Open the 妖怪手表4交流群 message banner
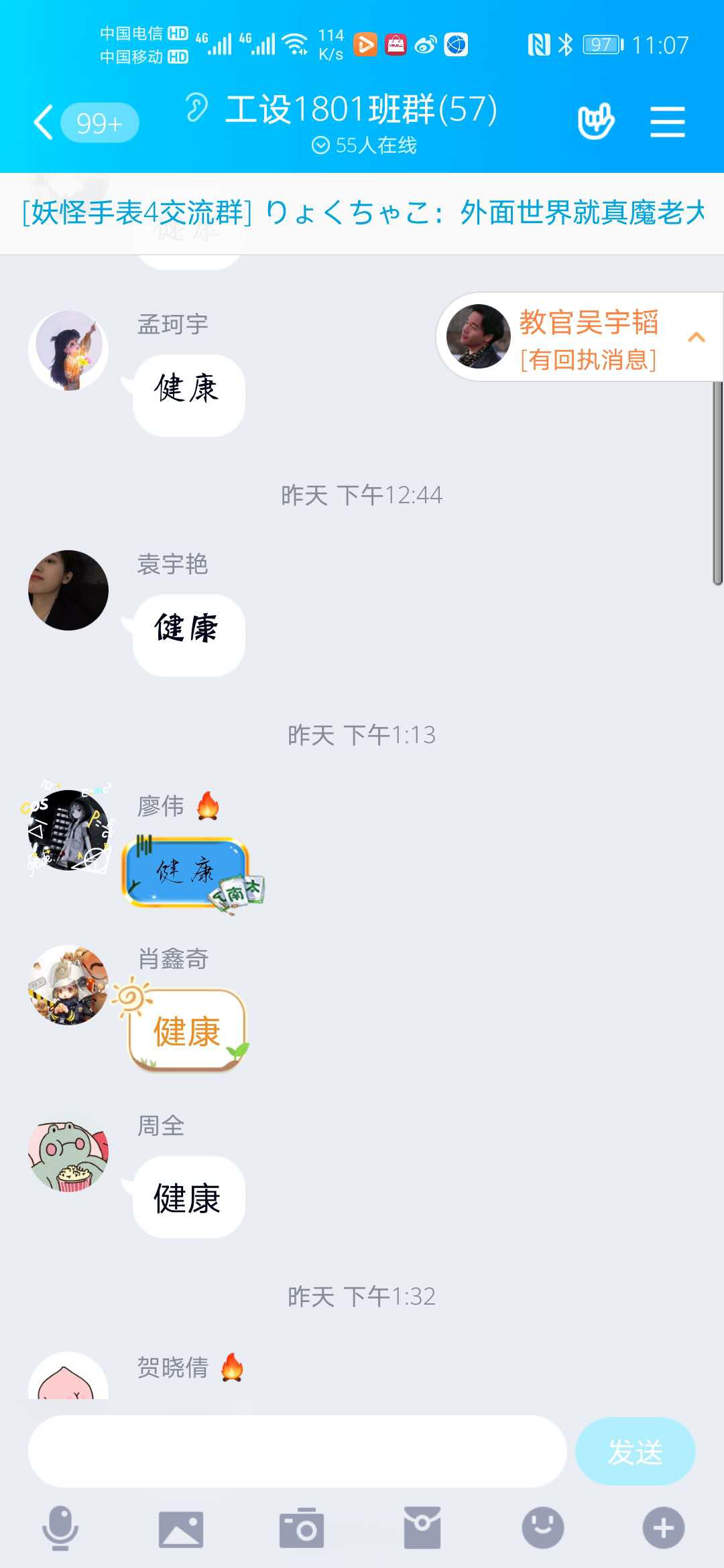 click(362, 213)
